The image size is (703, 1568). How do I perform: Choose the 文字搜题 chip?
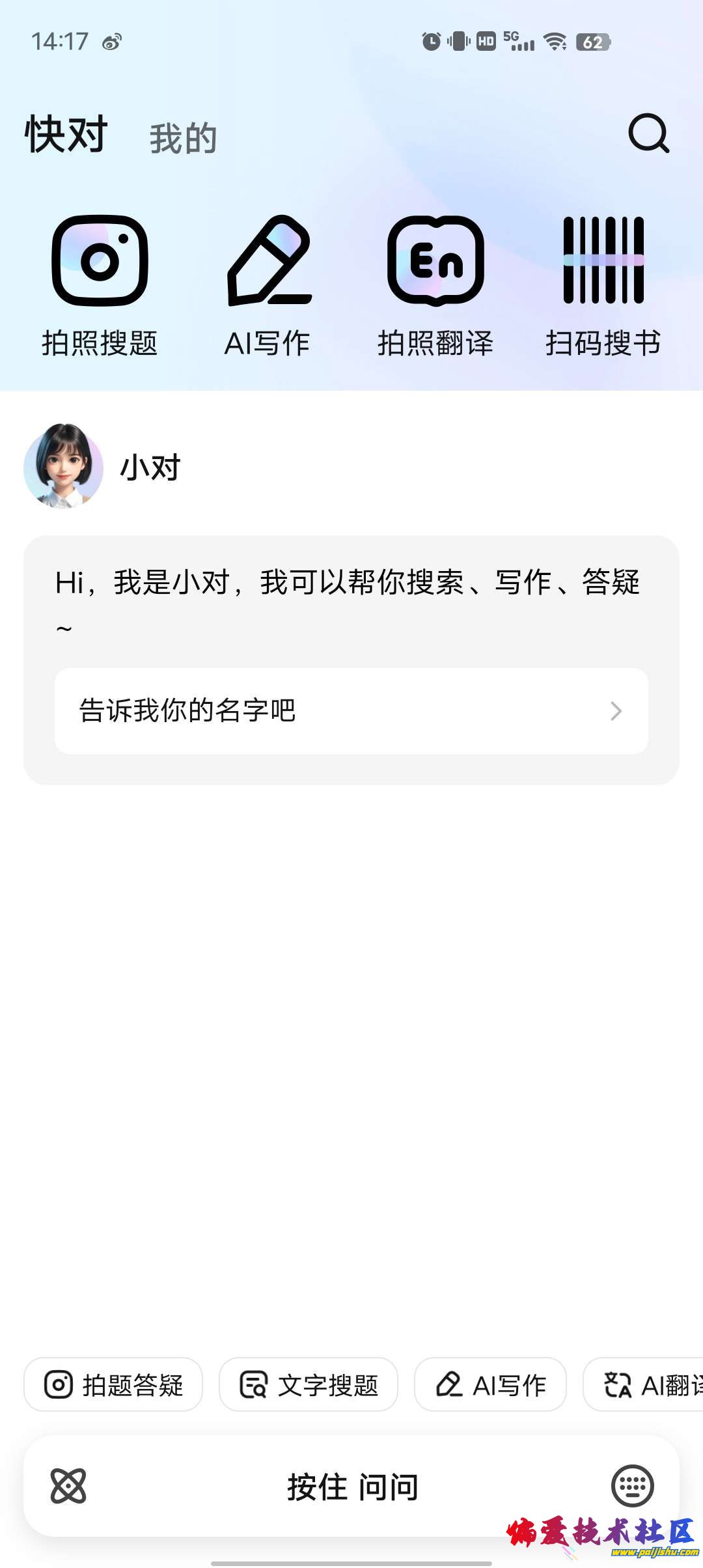(x=309, y=1385)
